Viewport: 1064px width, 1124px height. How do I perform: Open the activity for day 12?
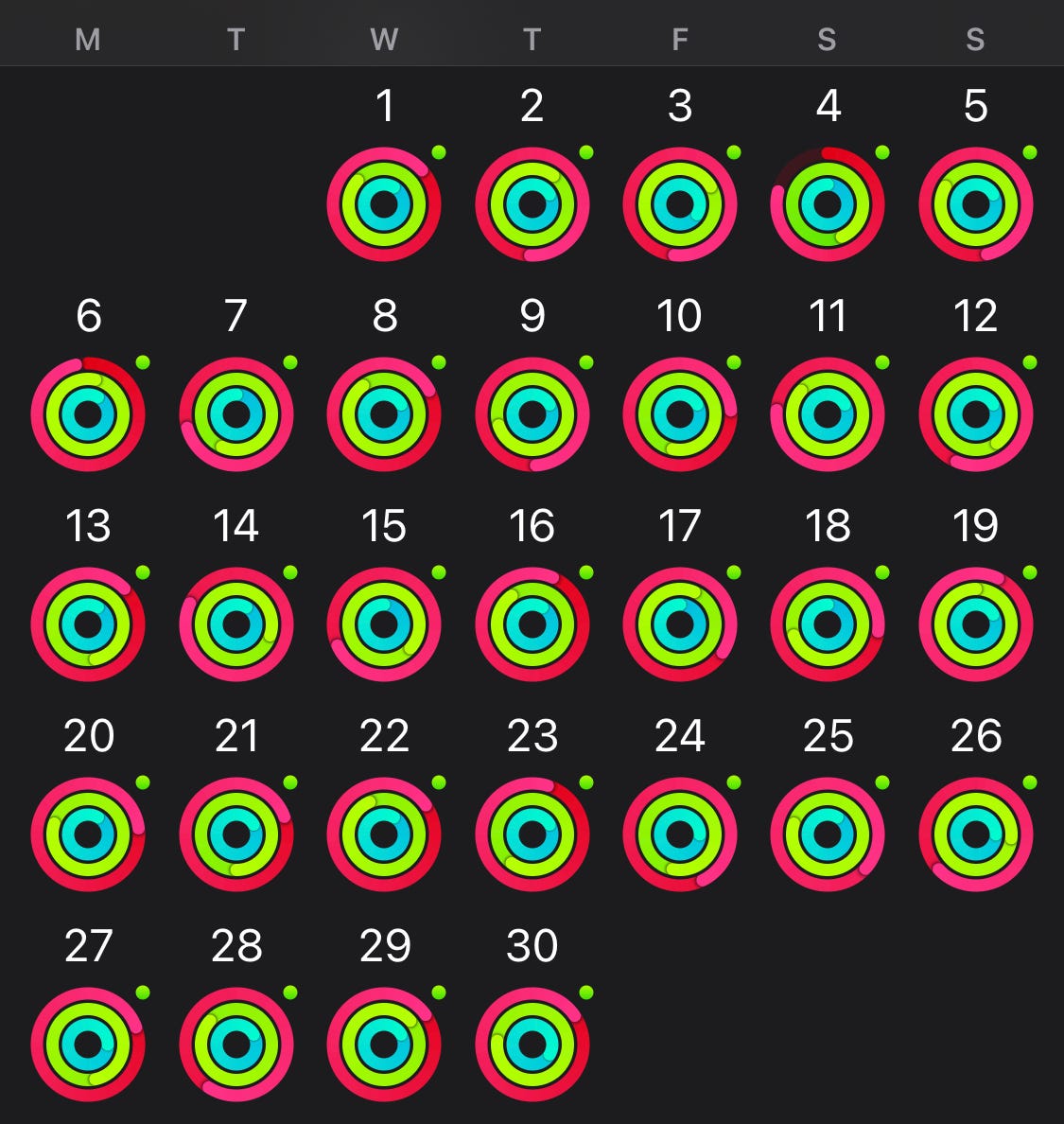point(975,414)
